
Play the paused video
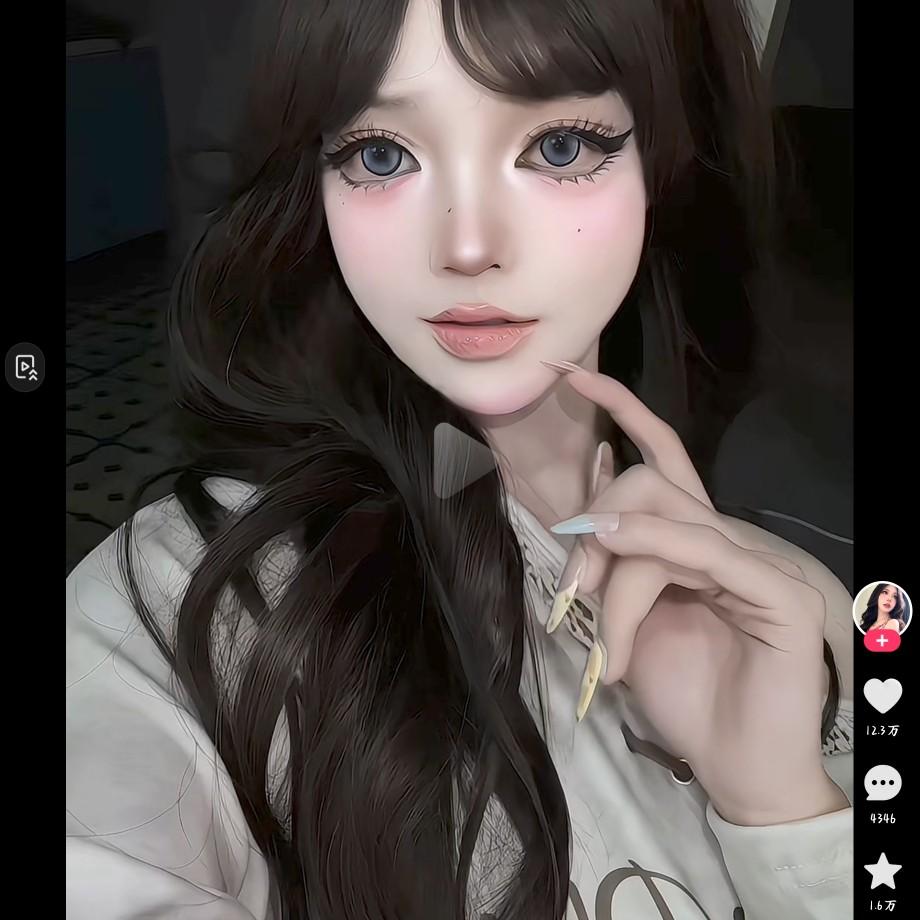459,460
